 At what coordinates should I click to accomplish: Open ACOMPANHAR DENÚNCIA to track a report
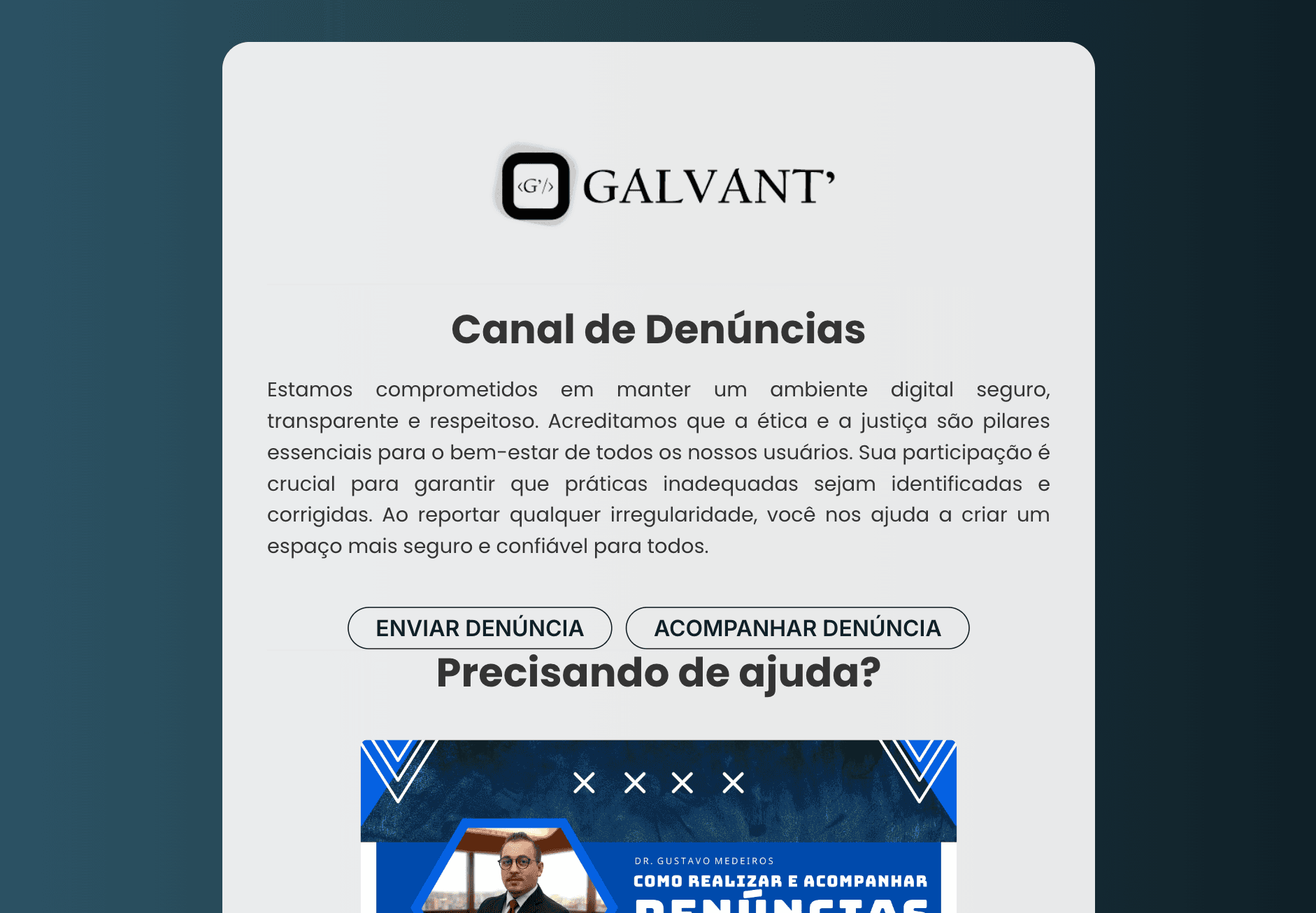pos(797,628)
